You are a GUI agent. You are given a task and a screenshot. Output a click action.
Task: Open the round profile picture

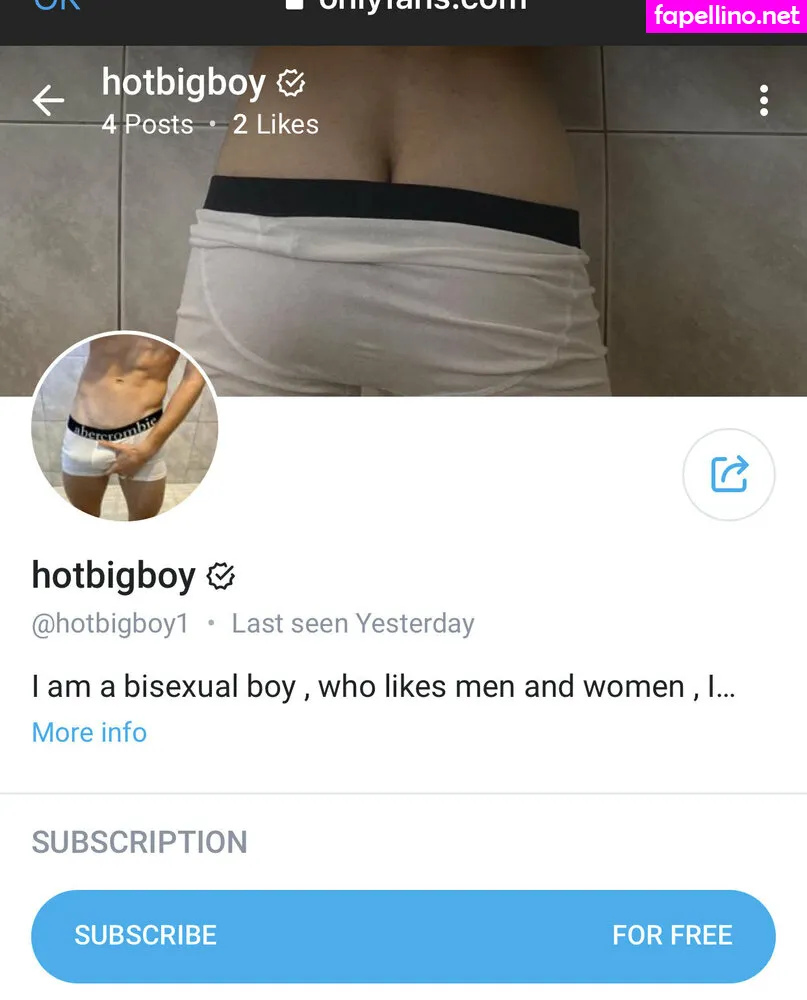pyautogui.click(x=125, y=427)
